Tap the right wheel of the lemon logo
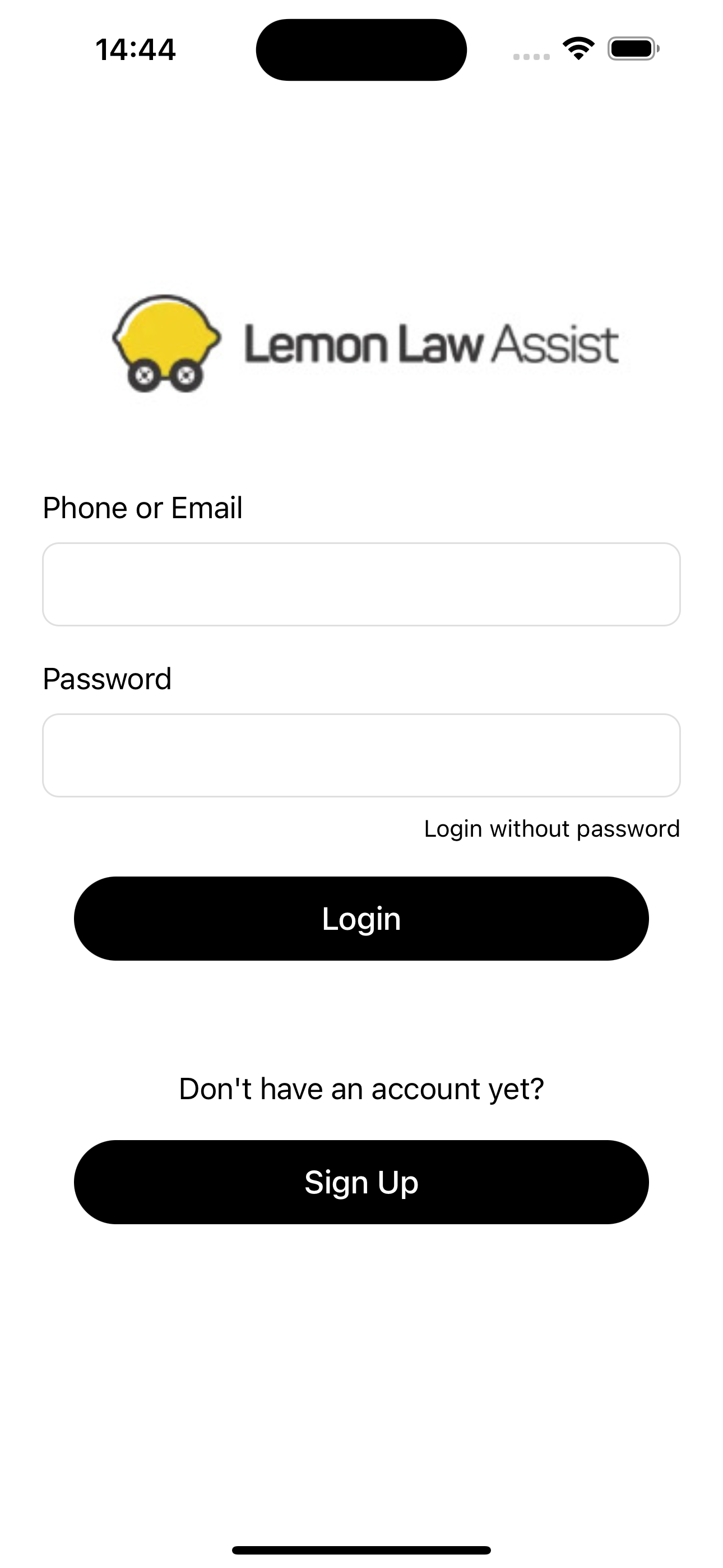The image size is (723, 1568). (186, 376)
